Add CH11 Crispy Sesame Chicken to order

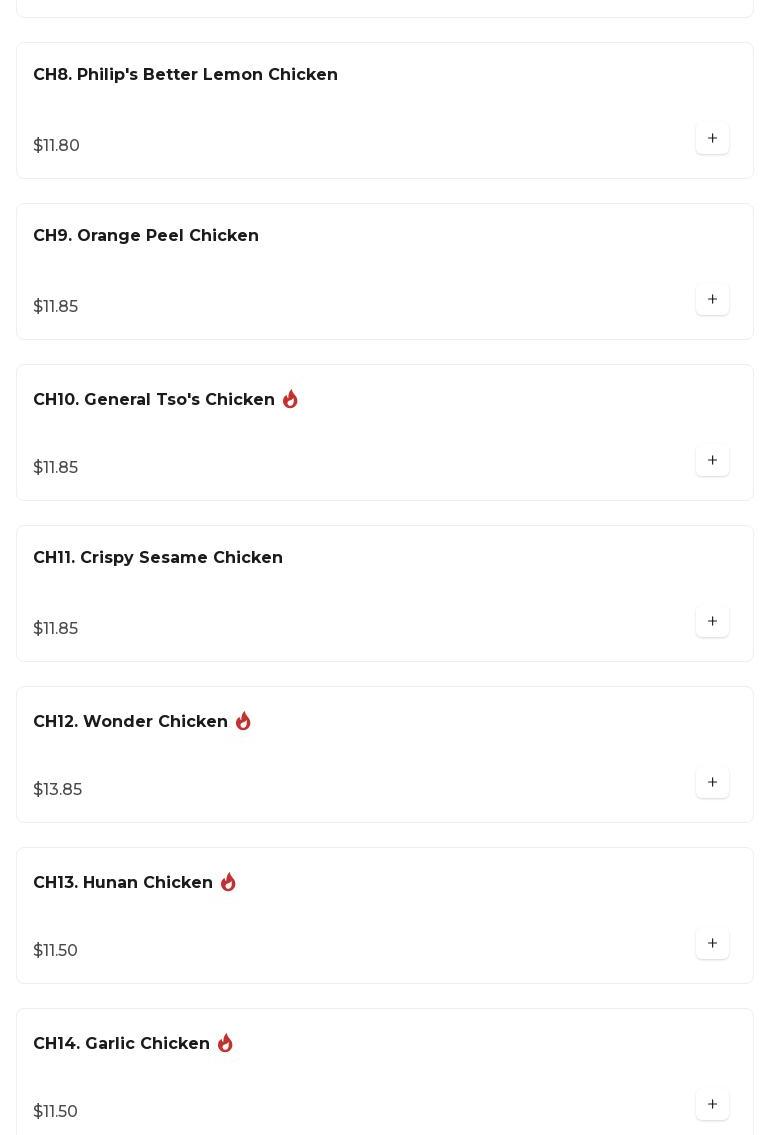pos(712,622)
